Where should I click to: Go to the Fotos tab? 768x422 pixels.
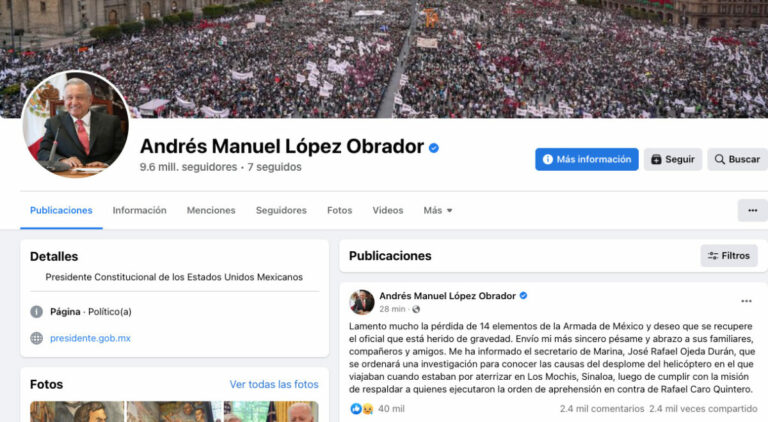tap(339, 210)
